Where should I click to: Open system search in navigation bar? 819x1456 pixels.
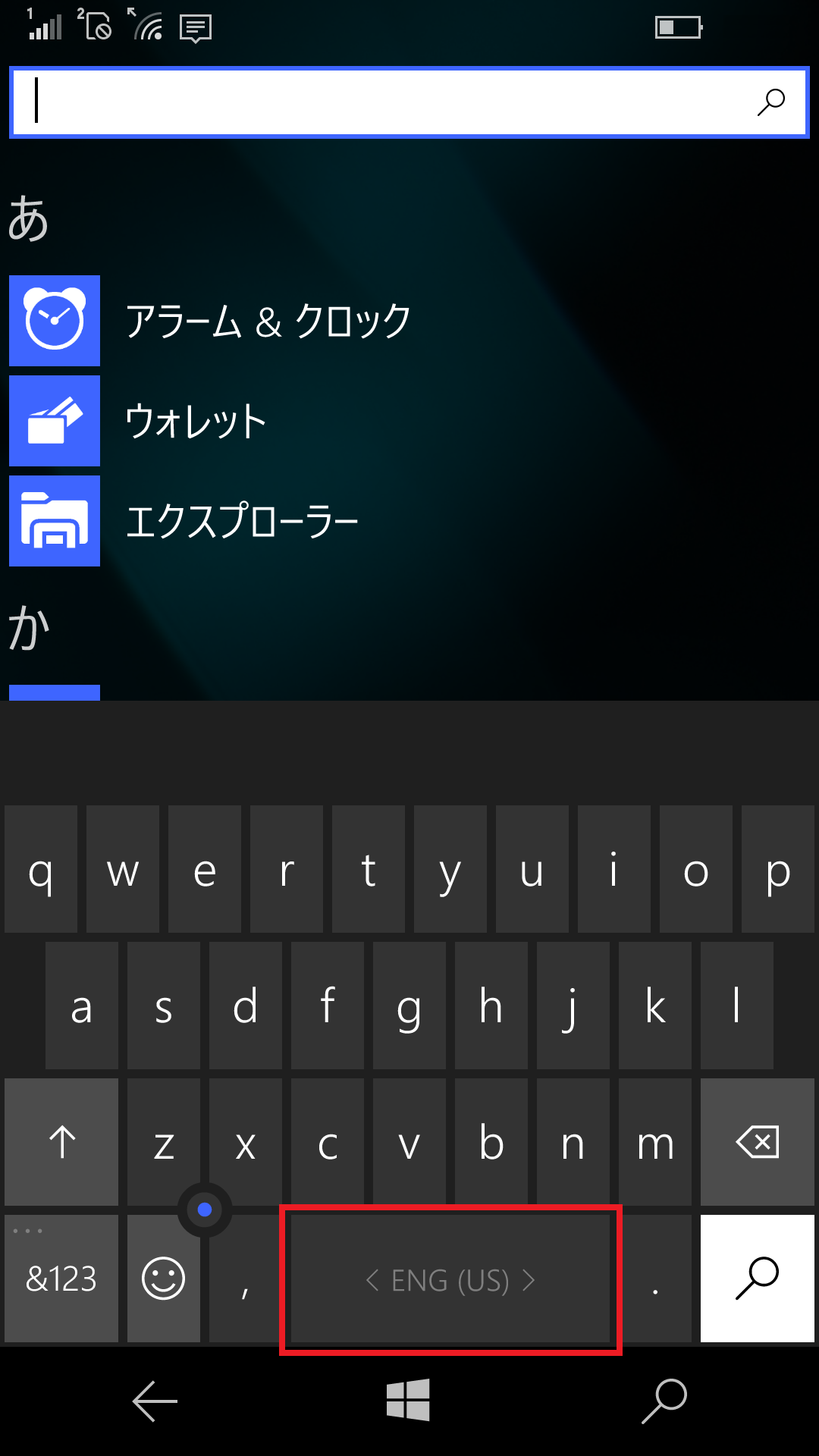click(x=664, y=1401)
